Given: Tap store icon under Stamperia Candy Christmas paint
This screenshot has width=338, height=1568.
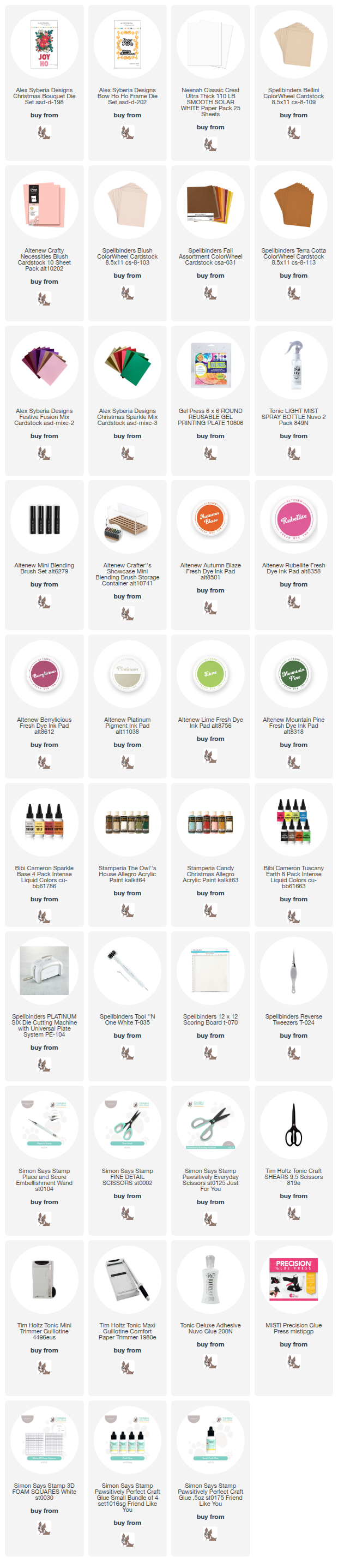Looking at the screenshot, I should point(210,910).
